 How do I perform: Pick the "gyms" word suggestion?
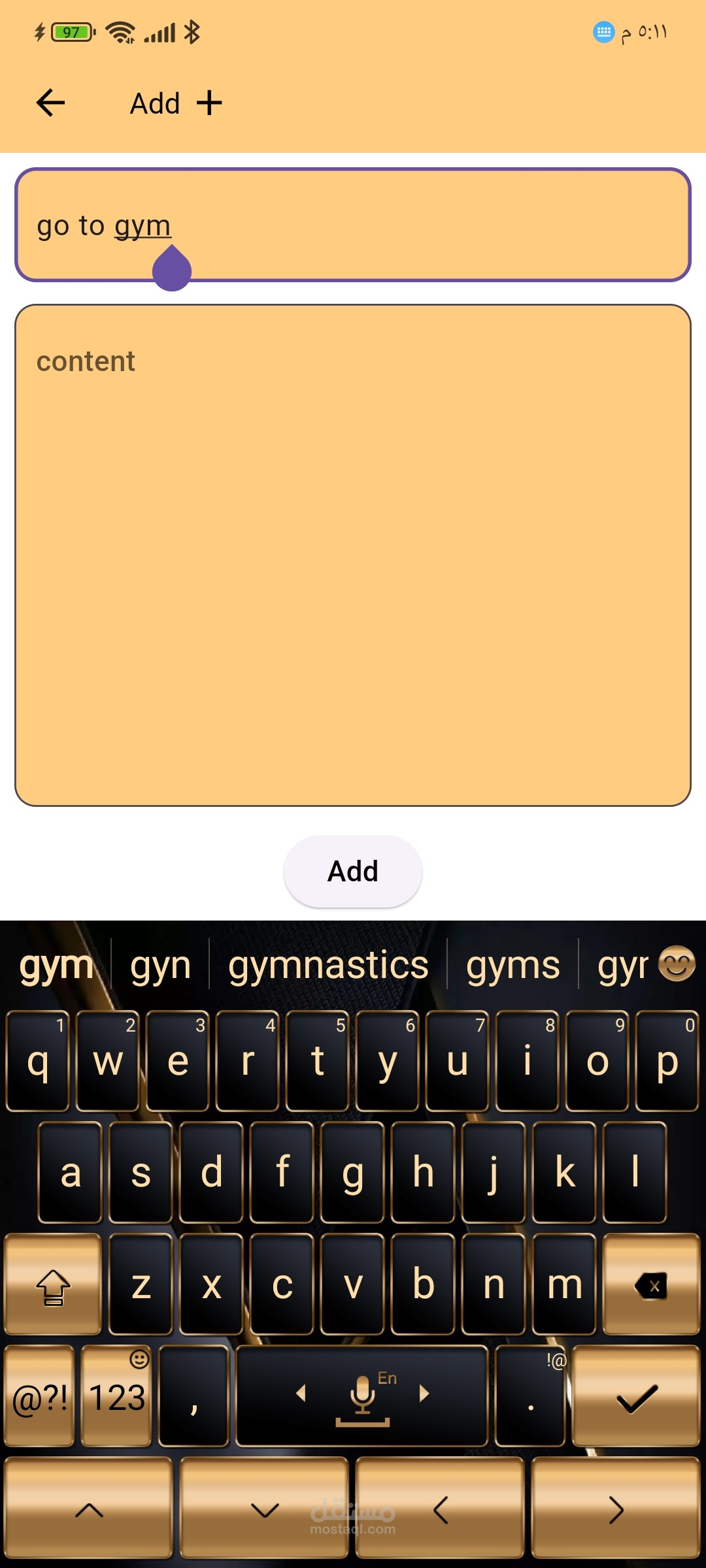[x=513, y=965]
